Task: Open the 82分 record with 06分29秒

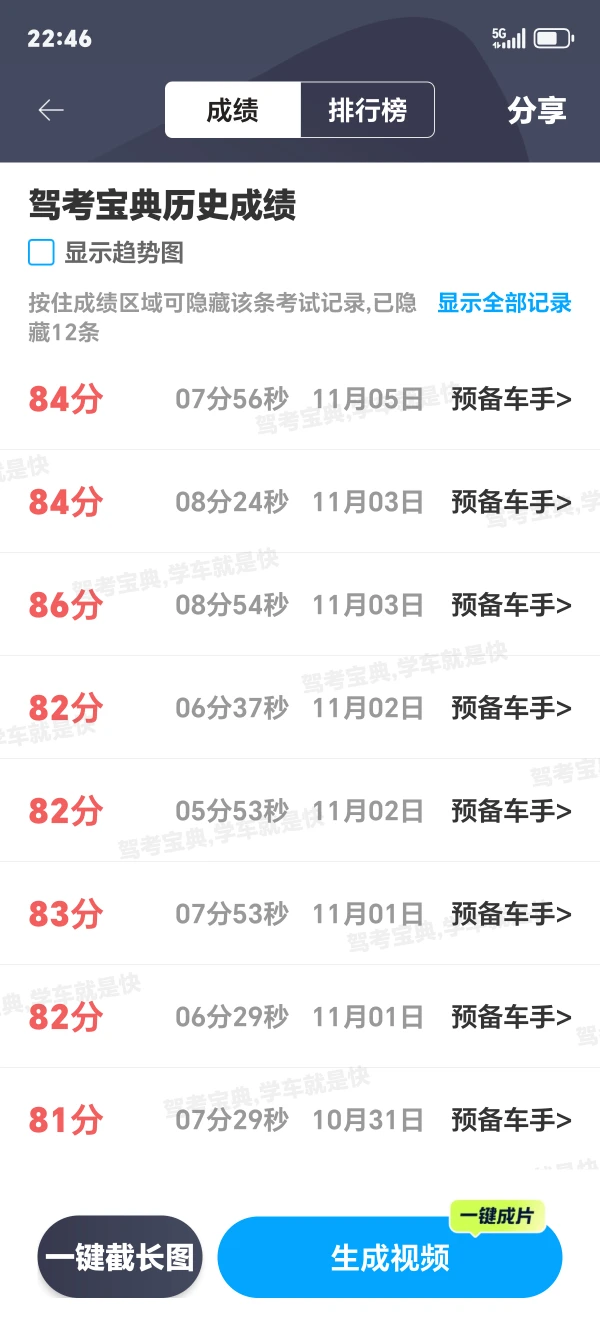Action: pos(511,1017)
